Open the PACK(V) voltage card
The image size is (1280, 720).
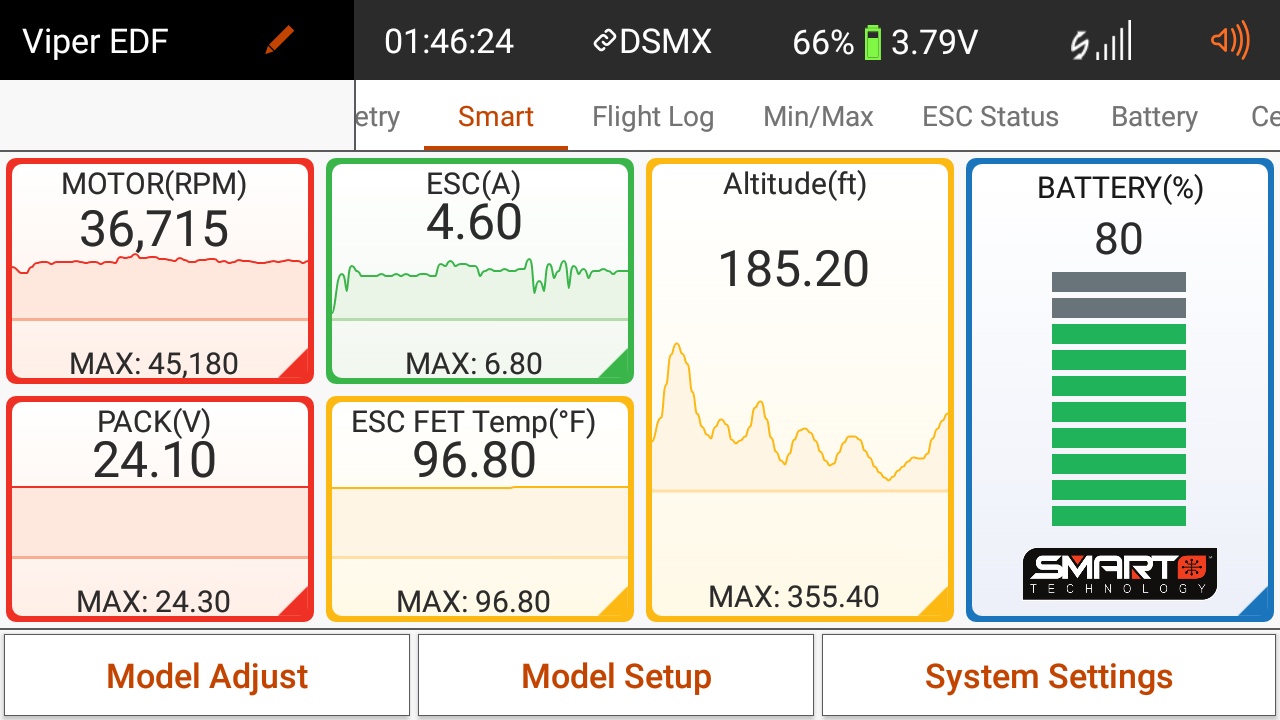click(160, 509)
